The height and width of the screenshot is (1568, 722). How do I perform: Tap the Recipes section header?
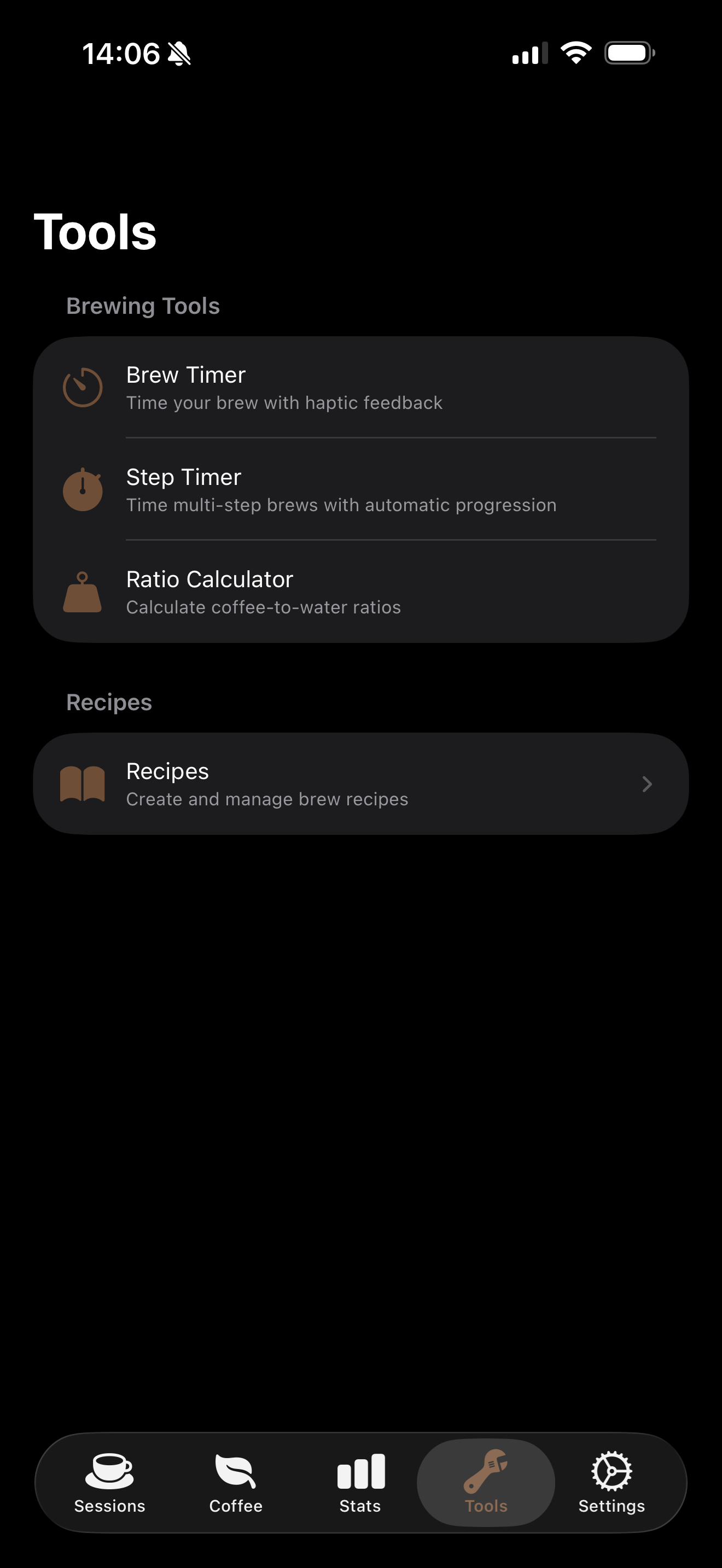click(x=109, y=702)
